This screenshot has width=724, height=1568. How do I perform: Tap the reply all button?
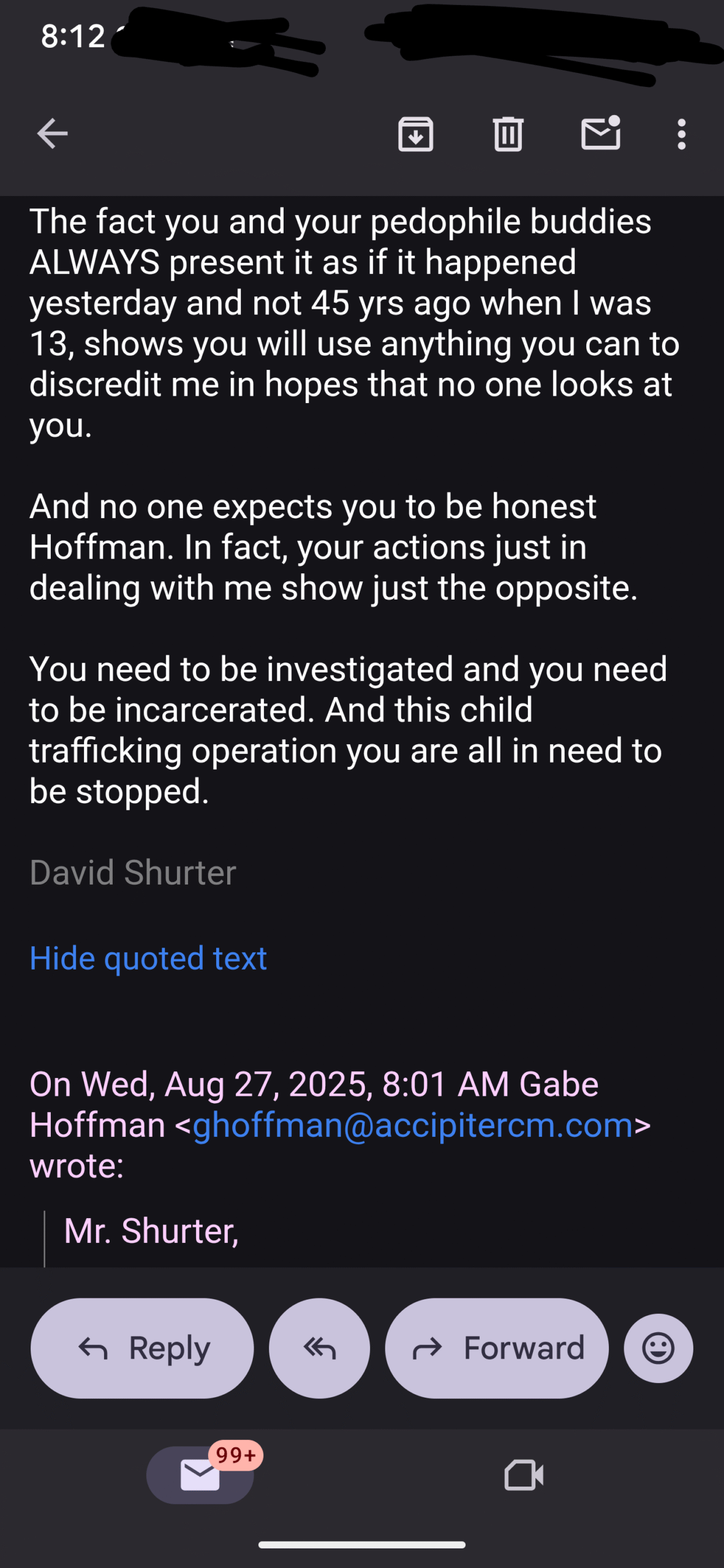tap(319, 1348)
